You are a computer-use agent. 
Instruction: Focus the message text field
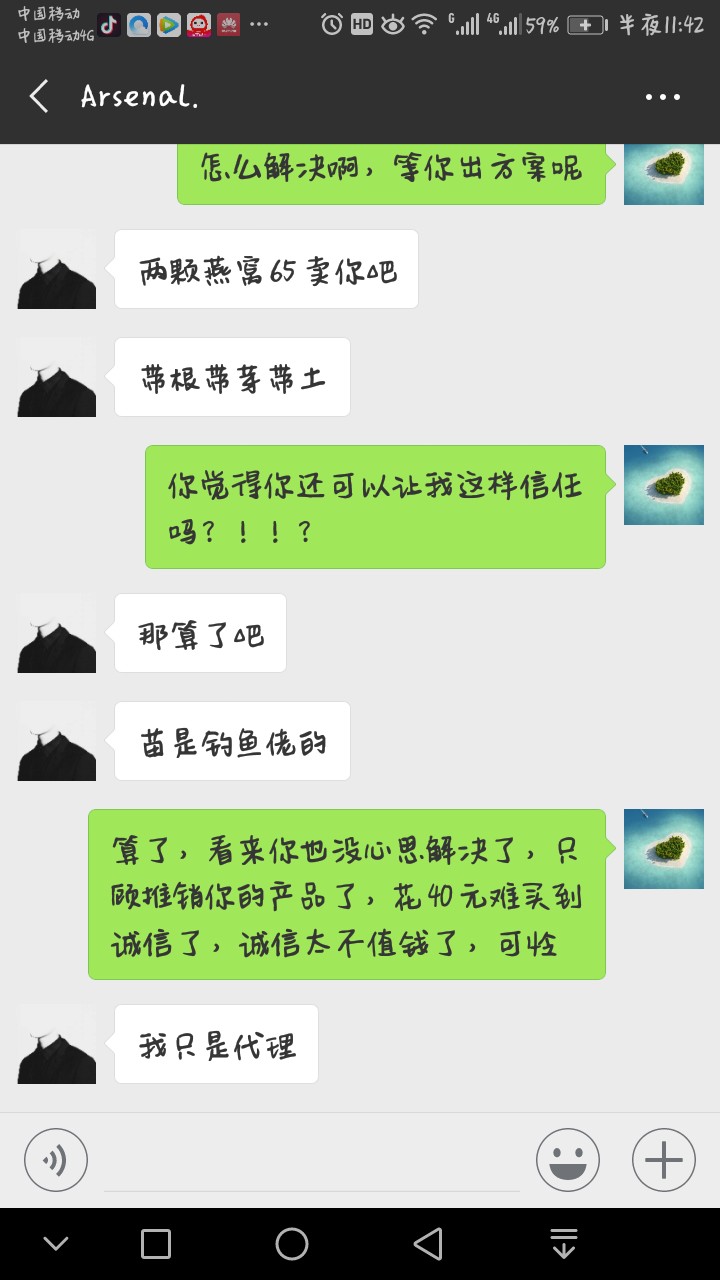point(310,1162)
